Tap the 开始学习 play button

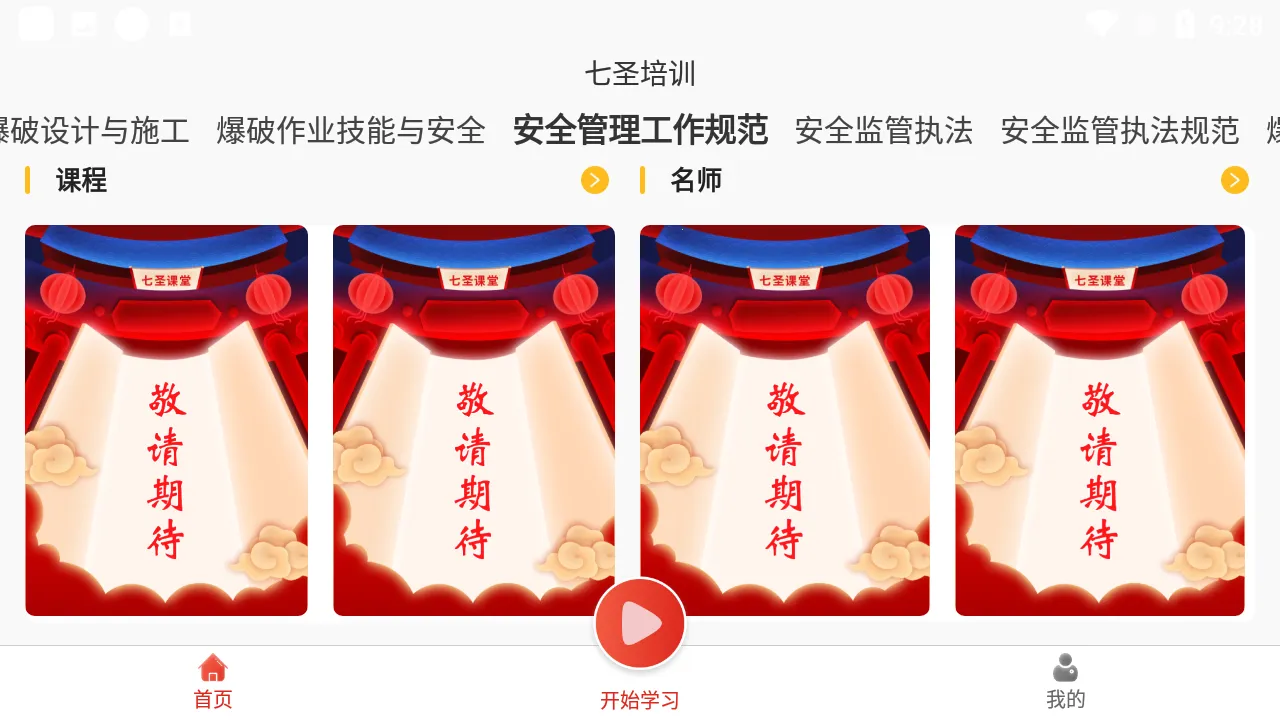(640, 624)
